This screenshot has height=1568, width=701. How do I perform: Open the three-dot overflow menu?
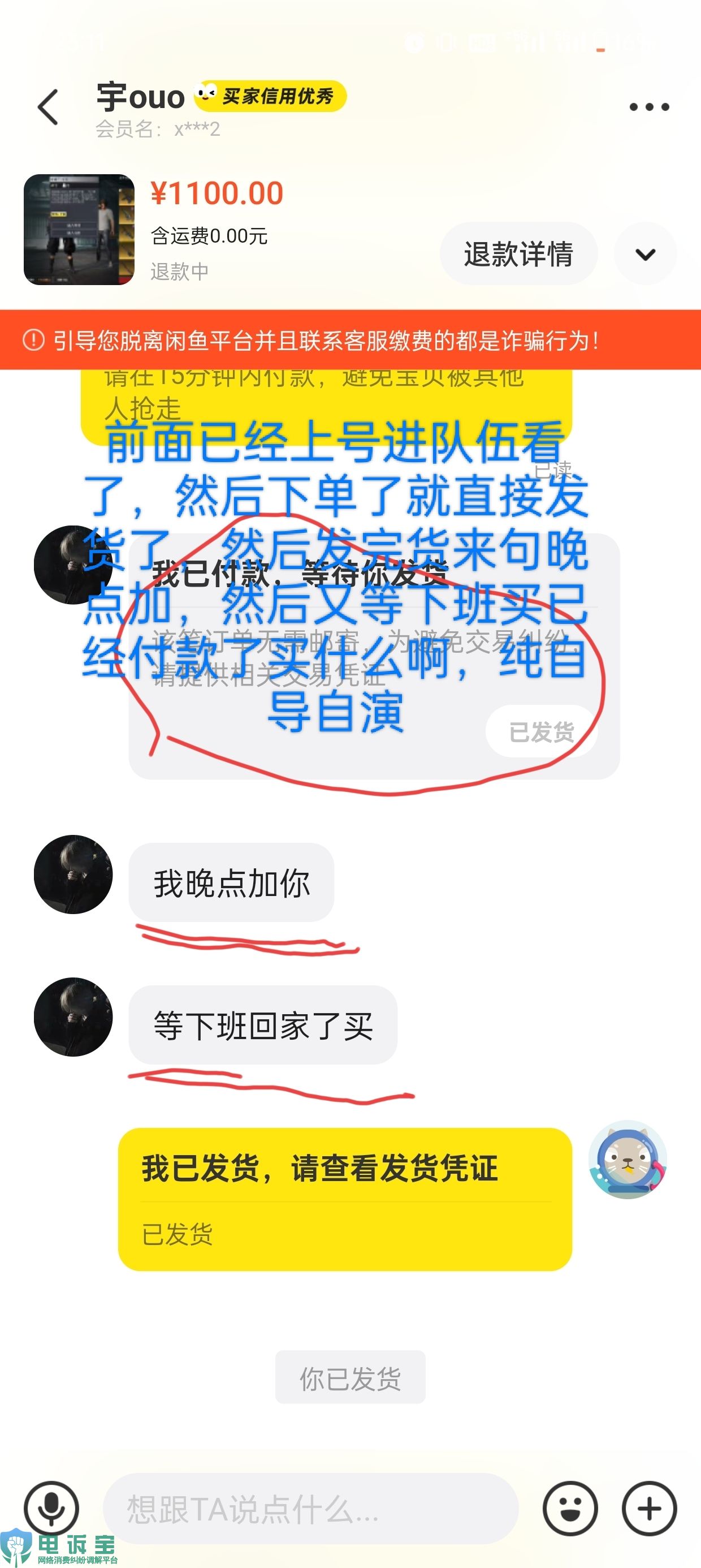coord(648,107)
